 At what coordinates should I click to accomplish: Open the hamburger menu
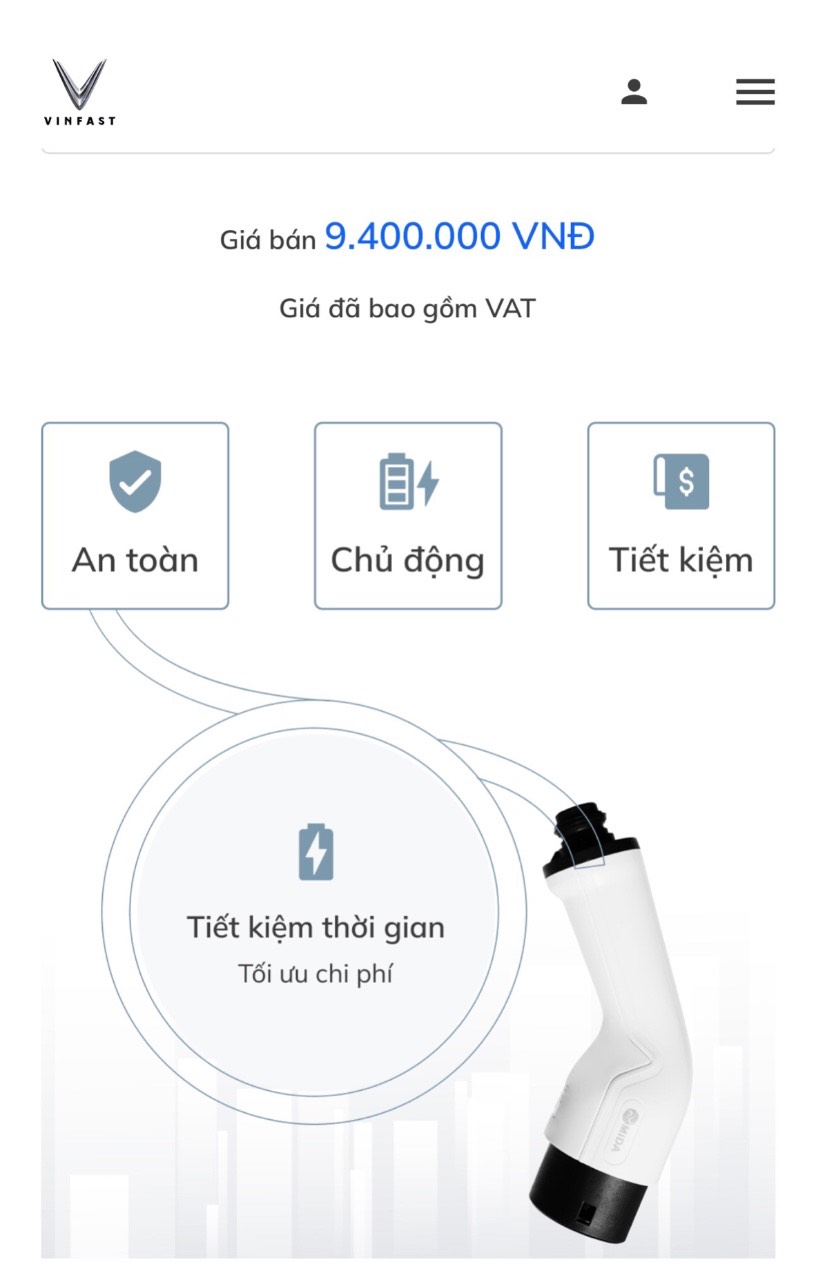(x=755, y=92)
